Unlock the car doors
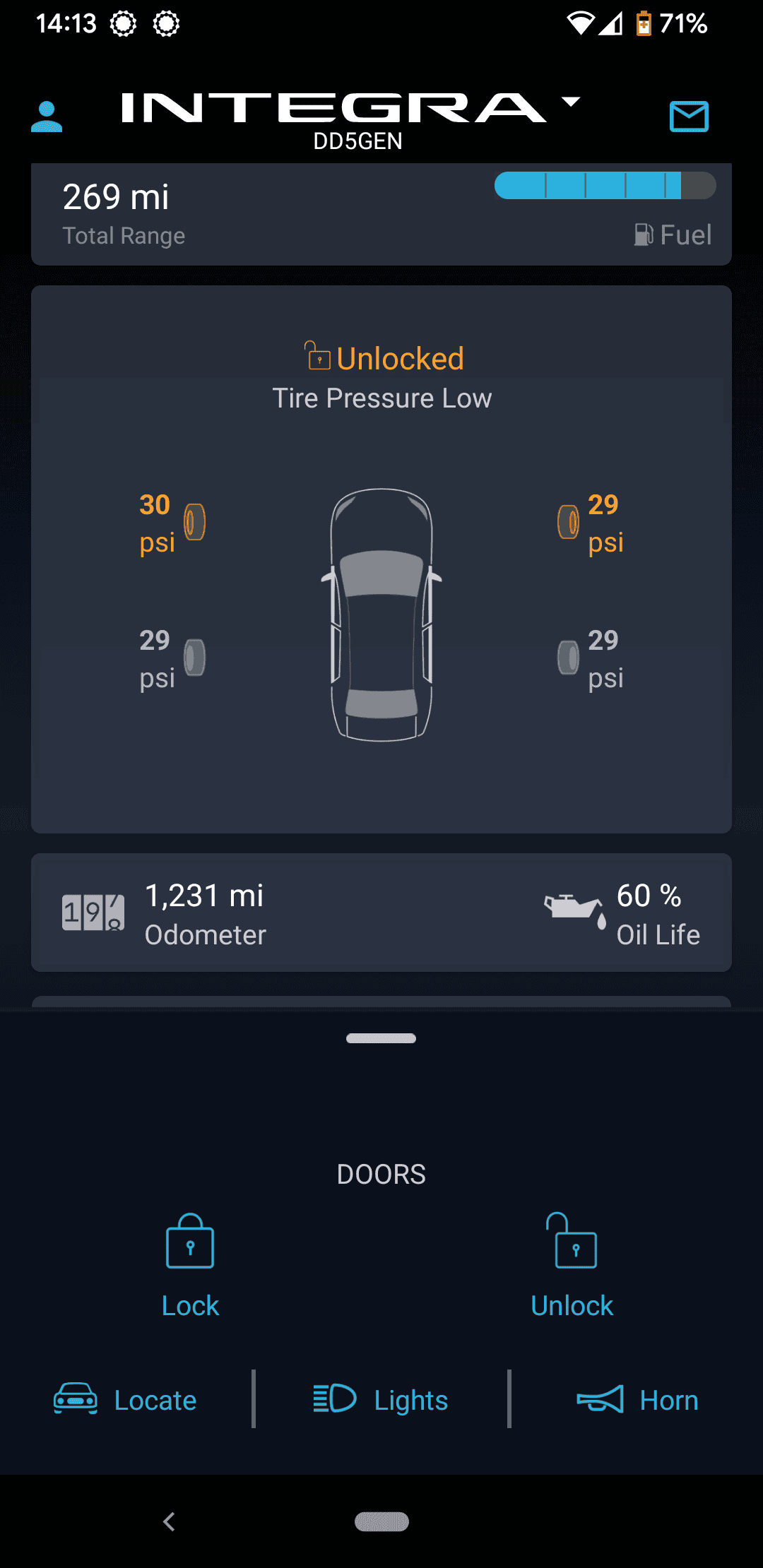 point(572,1266)
